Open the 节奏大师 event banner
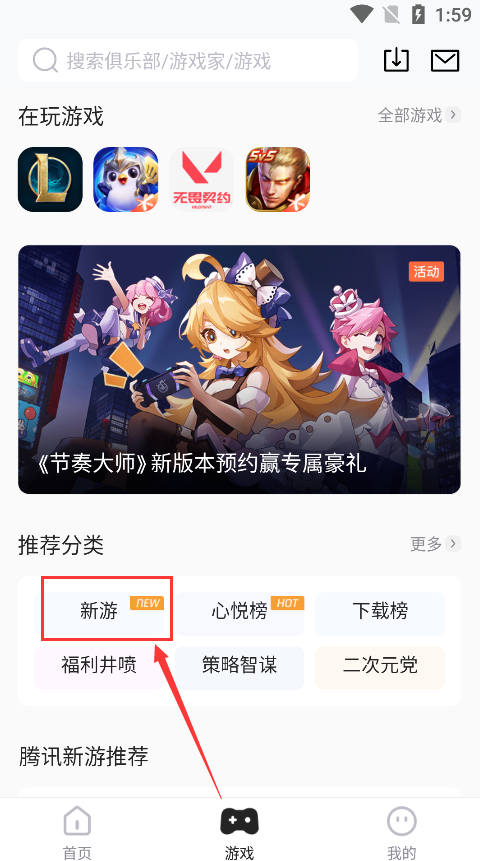The image size is (480, 861). click(239, 369)
